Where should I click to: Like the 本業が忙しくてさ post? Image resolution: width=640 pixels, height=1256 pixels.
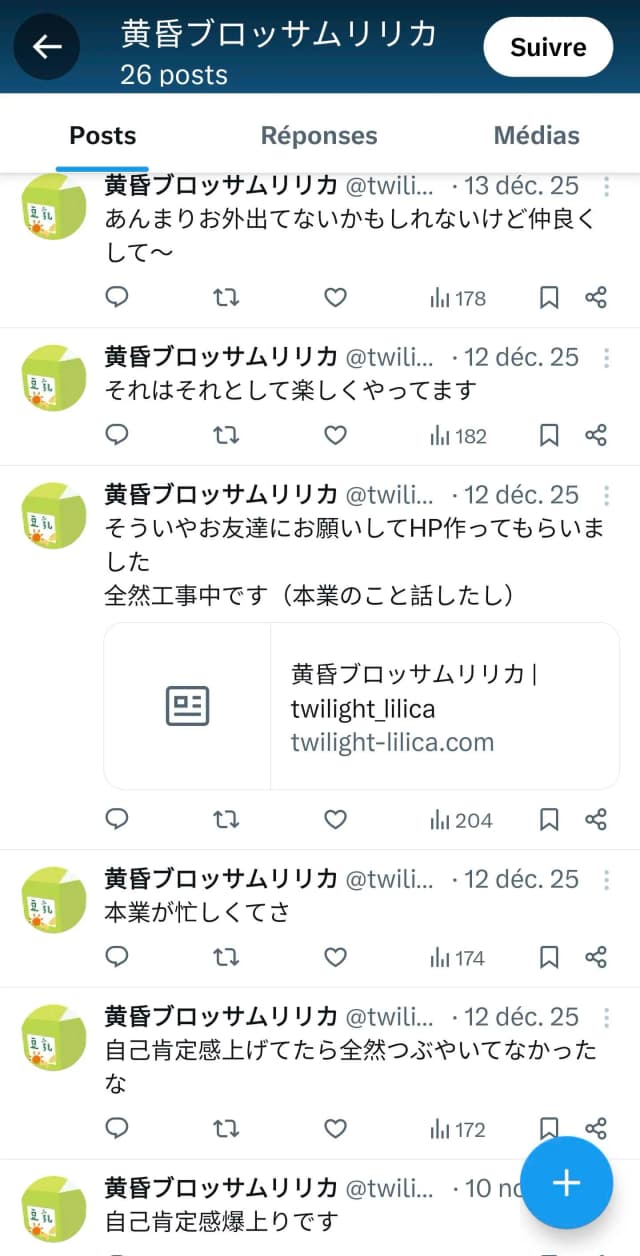coord(335,957)
